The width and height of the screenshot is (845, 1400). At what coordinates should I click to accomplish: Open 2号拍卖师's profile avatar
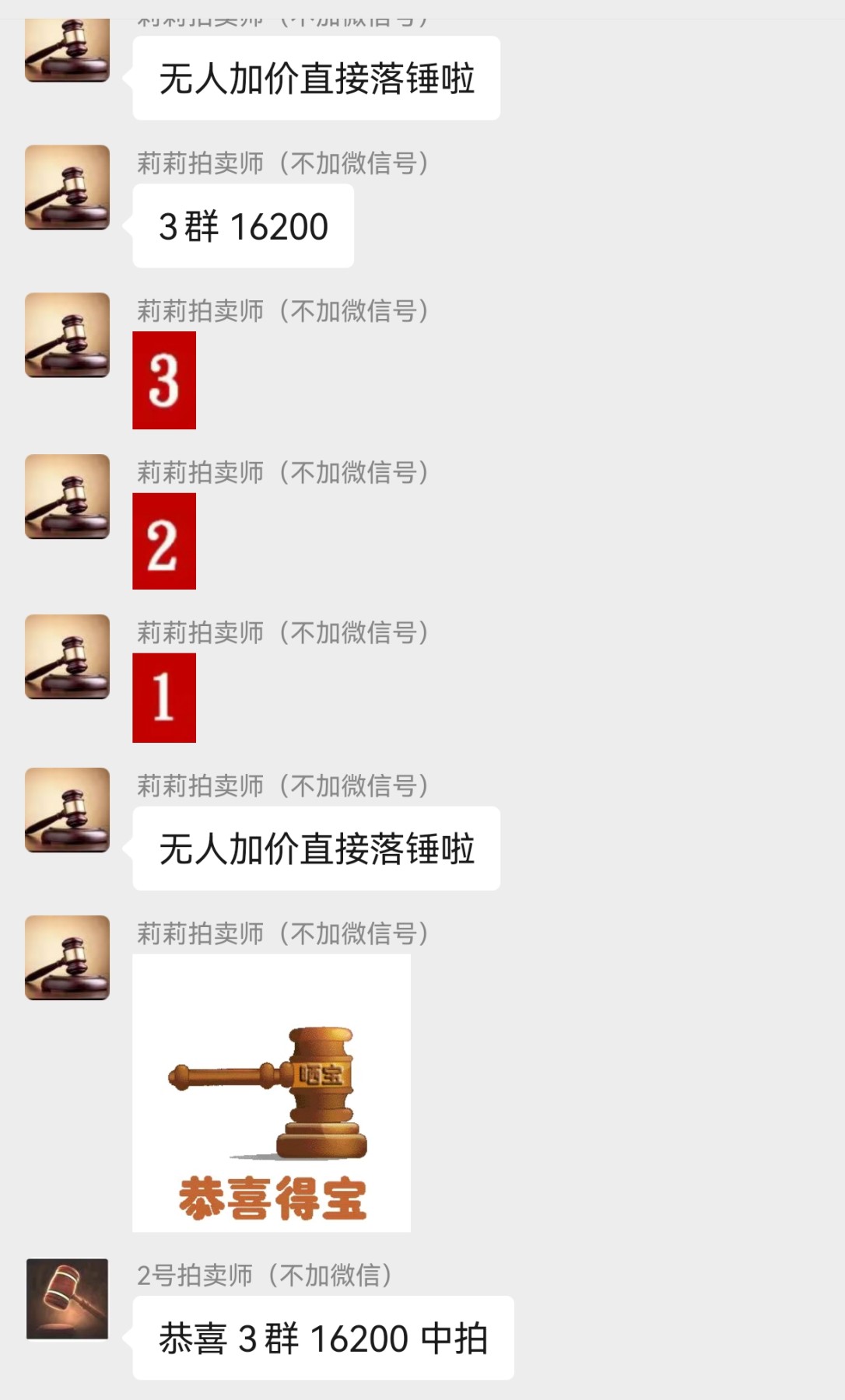pyautogui.click(x=67, y=1299)
